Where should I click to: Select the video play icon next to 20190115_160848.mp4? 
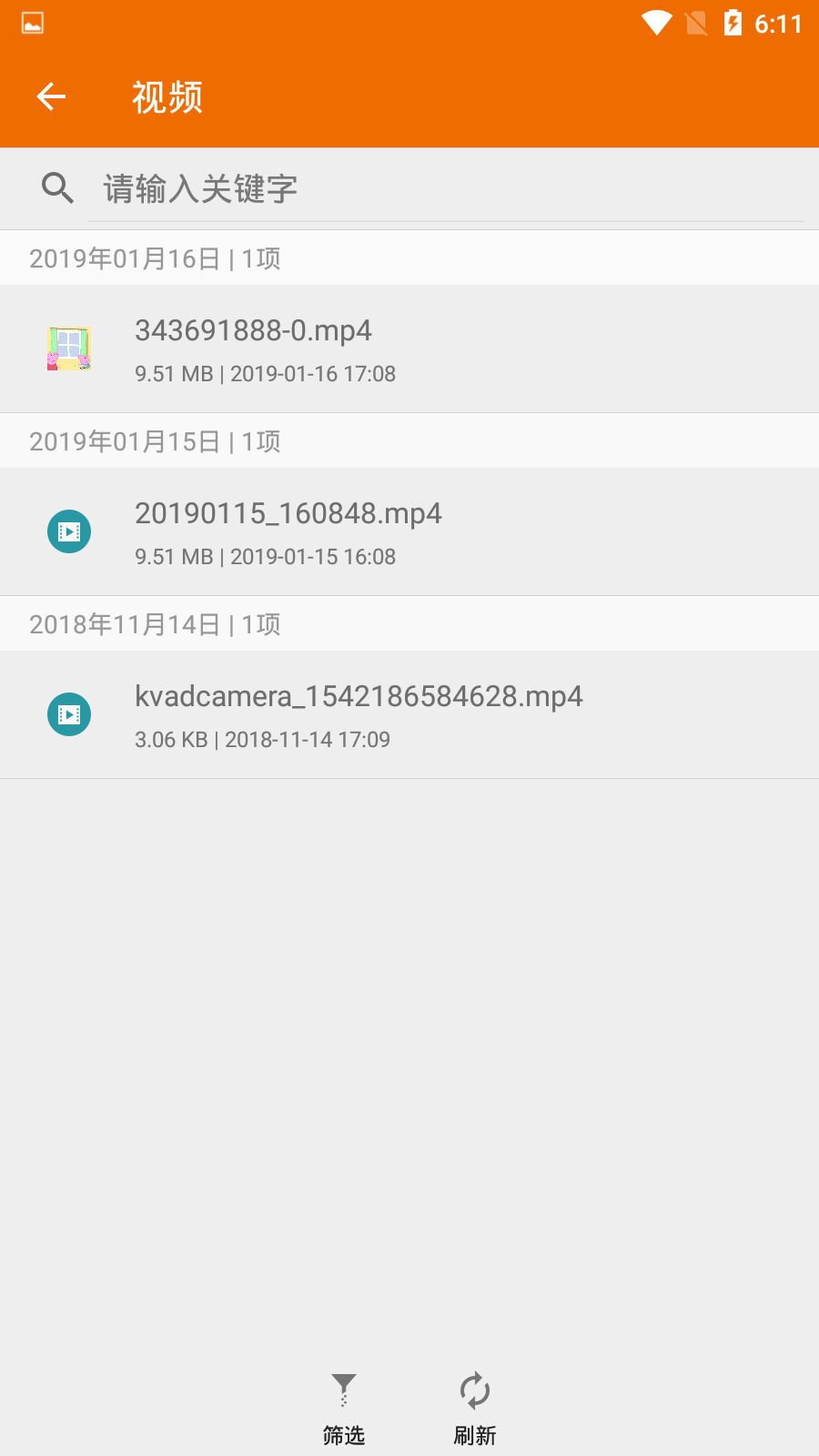tap(69, 531)
